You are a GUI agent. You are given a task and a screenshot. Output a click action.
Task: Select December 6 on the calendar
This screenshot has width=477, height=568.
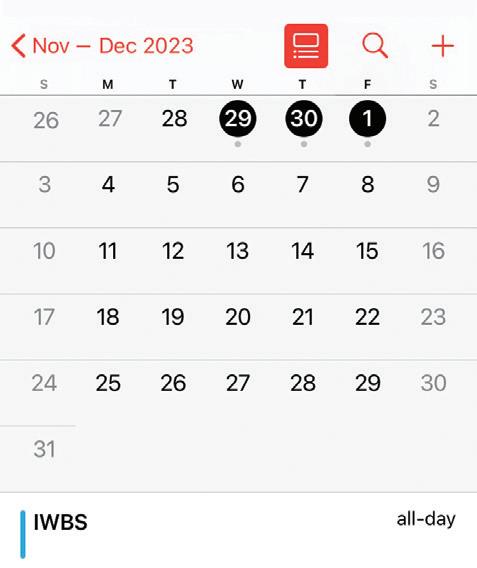click(x=238, y=184)
